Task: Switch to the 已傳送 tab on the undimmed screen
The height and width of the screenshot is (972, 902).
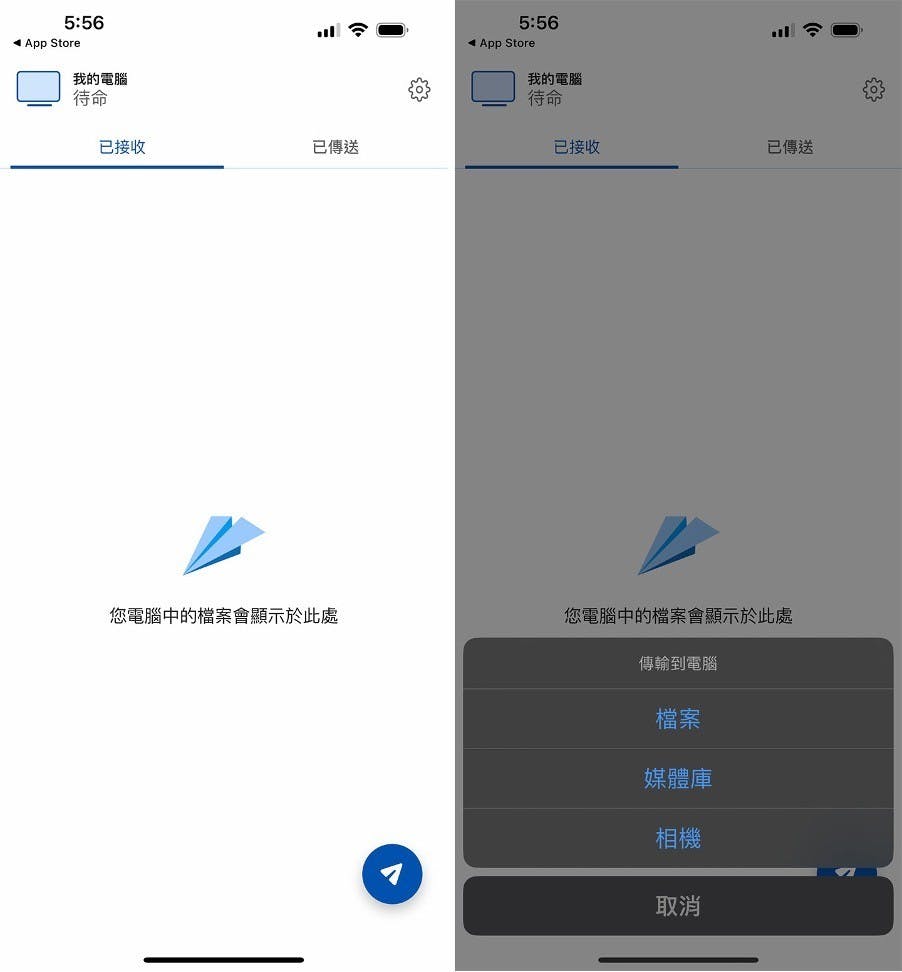Action: click(335, 147)
